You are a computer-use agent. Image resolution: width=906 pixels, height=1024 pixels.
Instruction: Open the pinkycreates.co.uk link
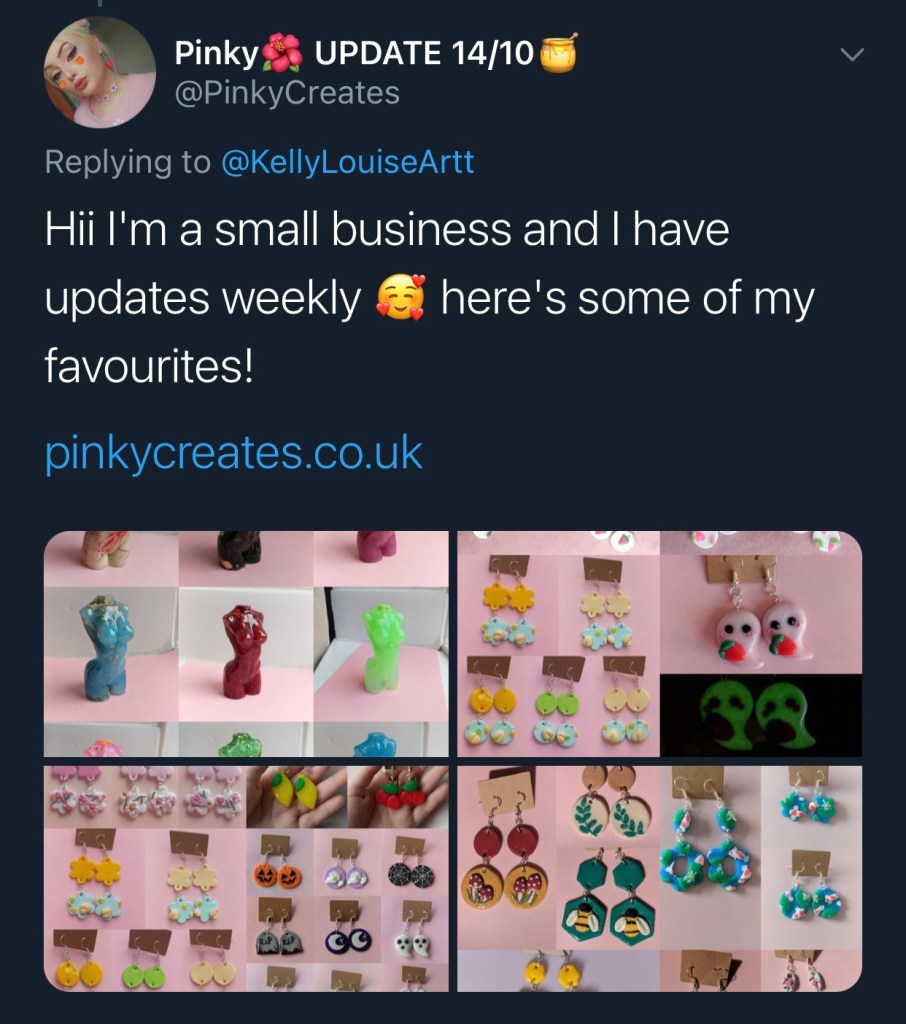pos(234,454)
